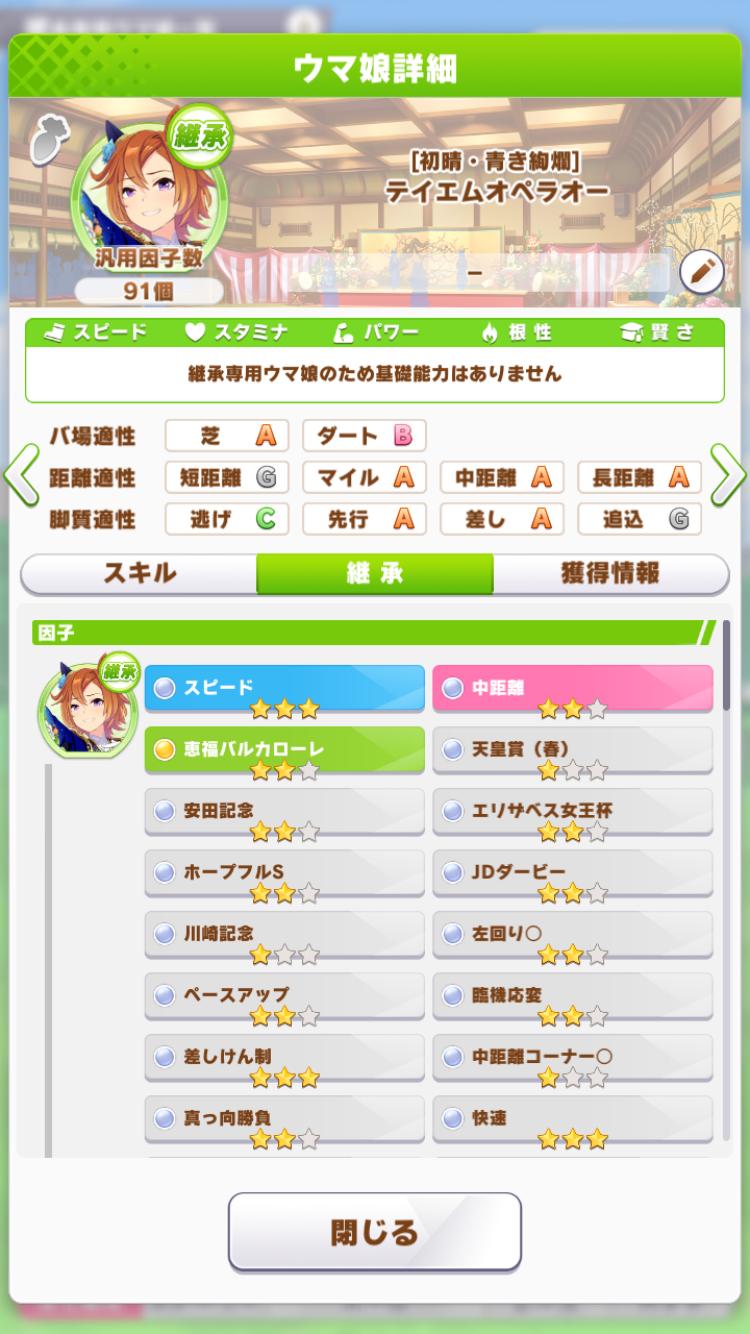This screenshot has width=750, height=1334.
Task: Tap the pencil edit icon
Action: coord(702,271)
